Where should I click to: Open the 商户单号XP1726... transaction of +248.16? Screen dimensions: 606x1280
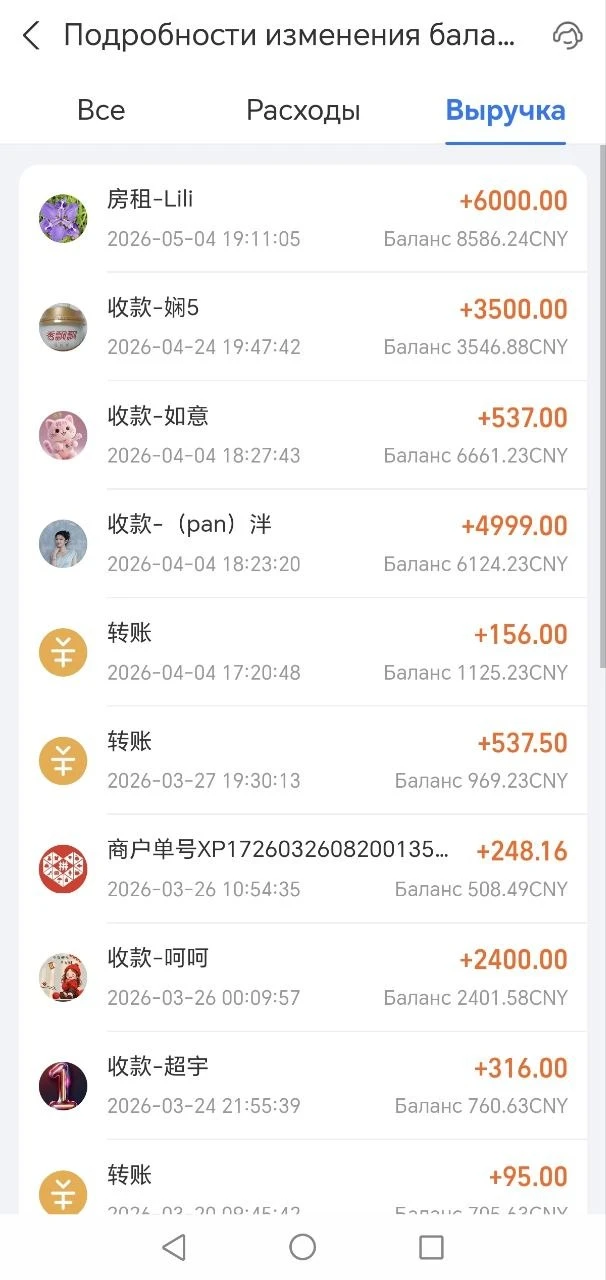303,869
